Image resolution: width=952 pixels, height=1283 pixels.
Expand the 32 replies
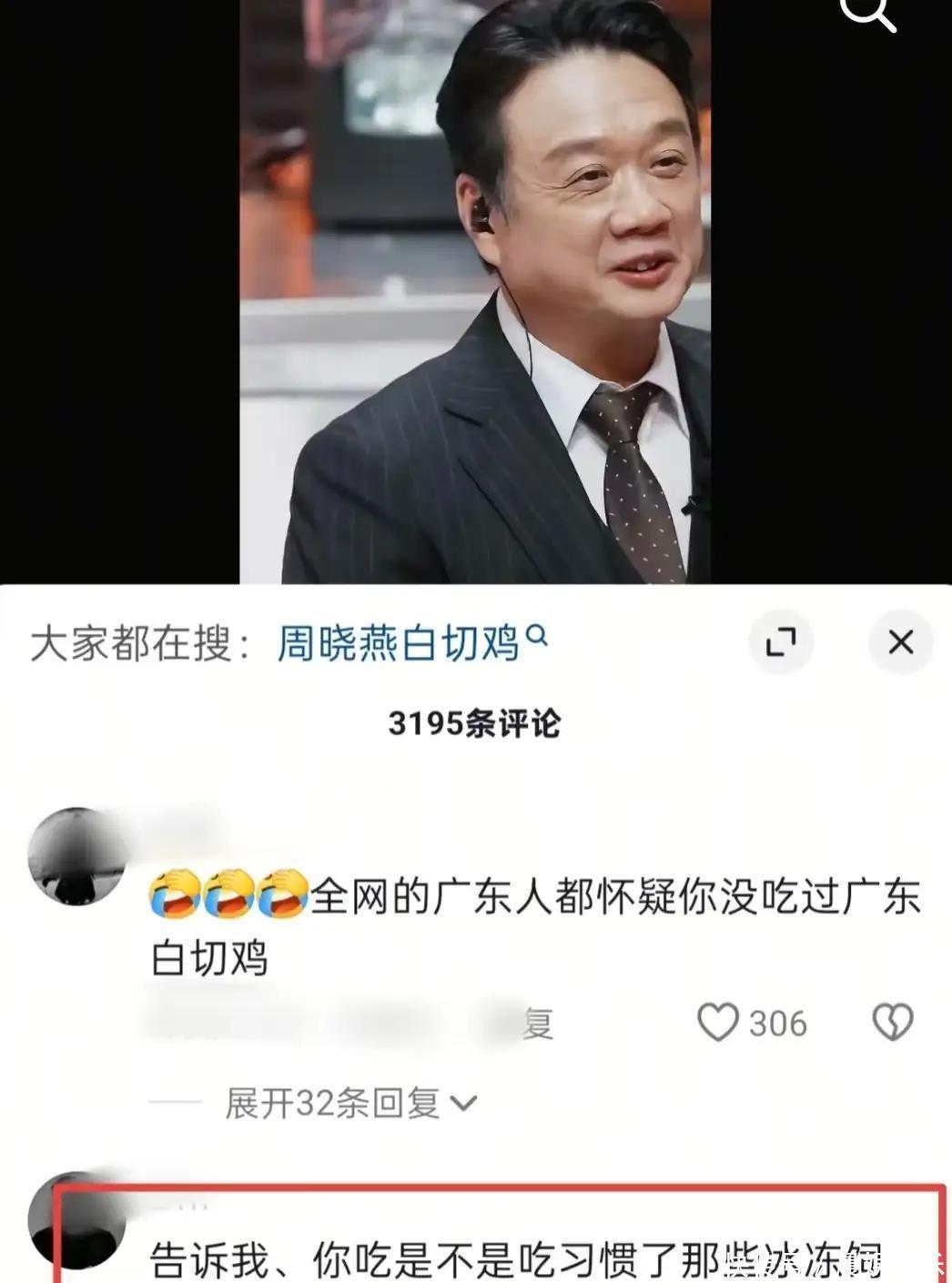[x=350, y=1104]
